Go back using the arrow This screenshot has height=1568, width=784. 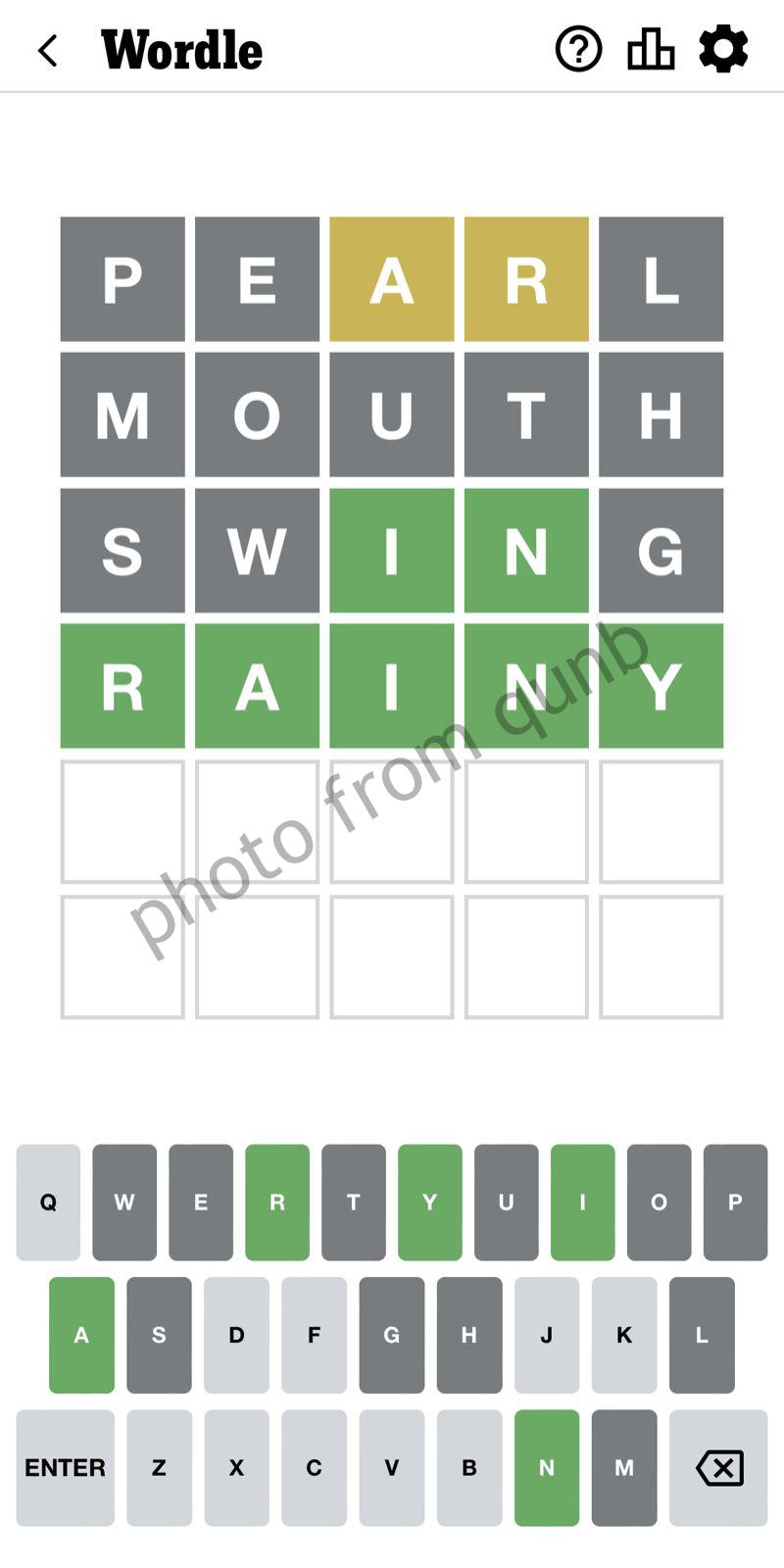[47, 50]
